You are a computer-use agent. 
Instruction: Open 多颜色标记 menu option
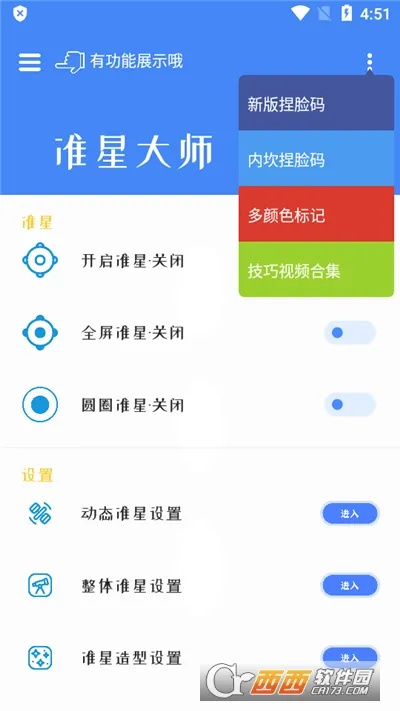(x=316, y=214)
